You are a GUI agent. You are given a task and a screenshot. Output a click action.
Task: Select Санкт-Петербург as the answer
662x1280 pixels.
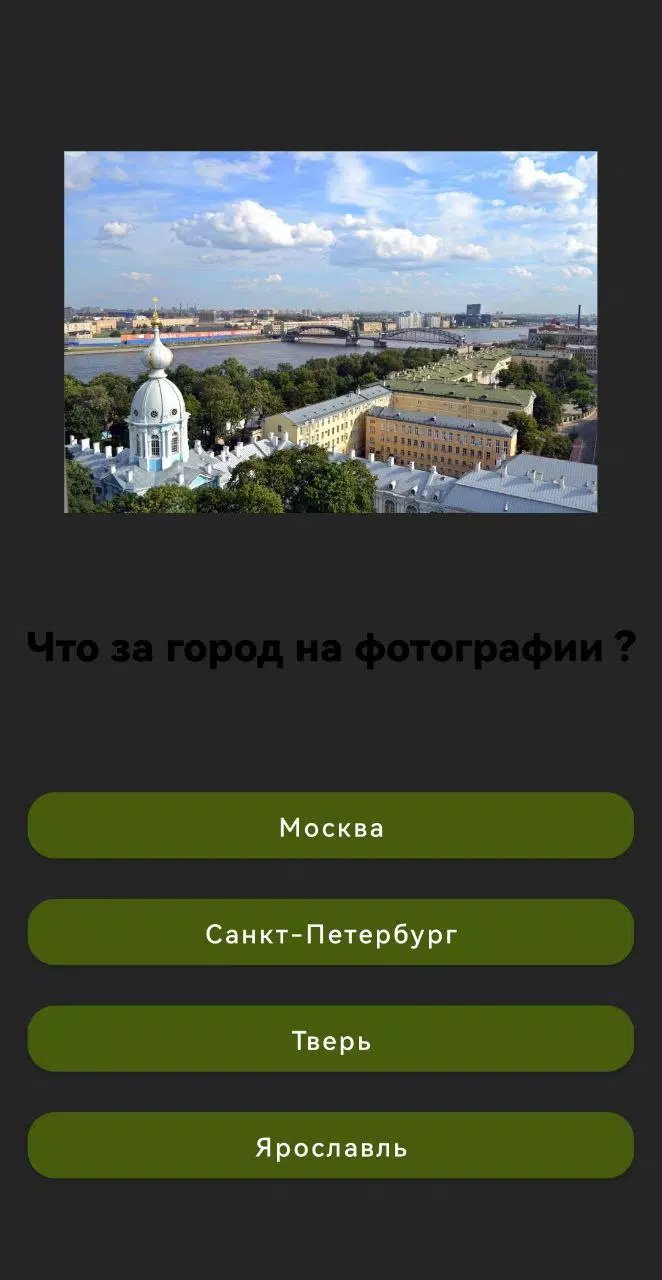pos(331,933)
